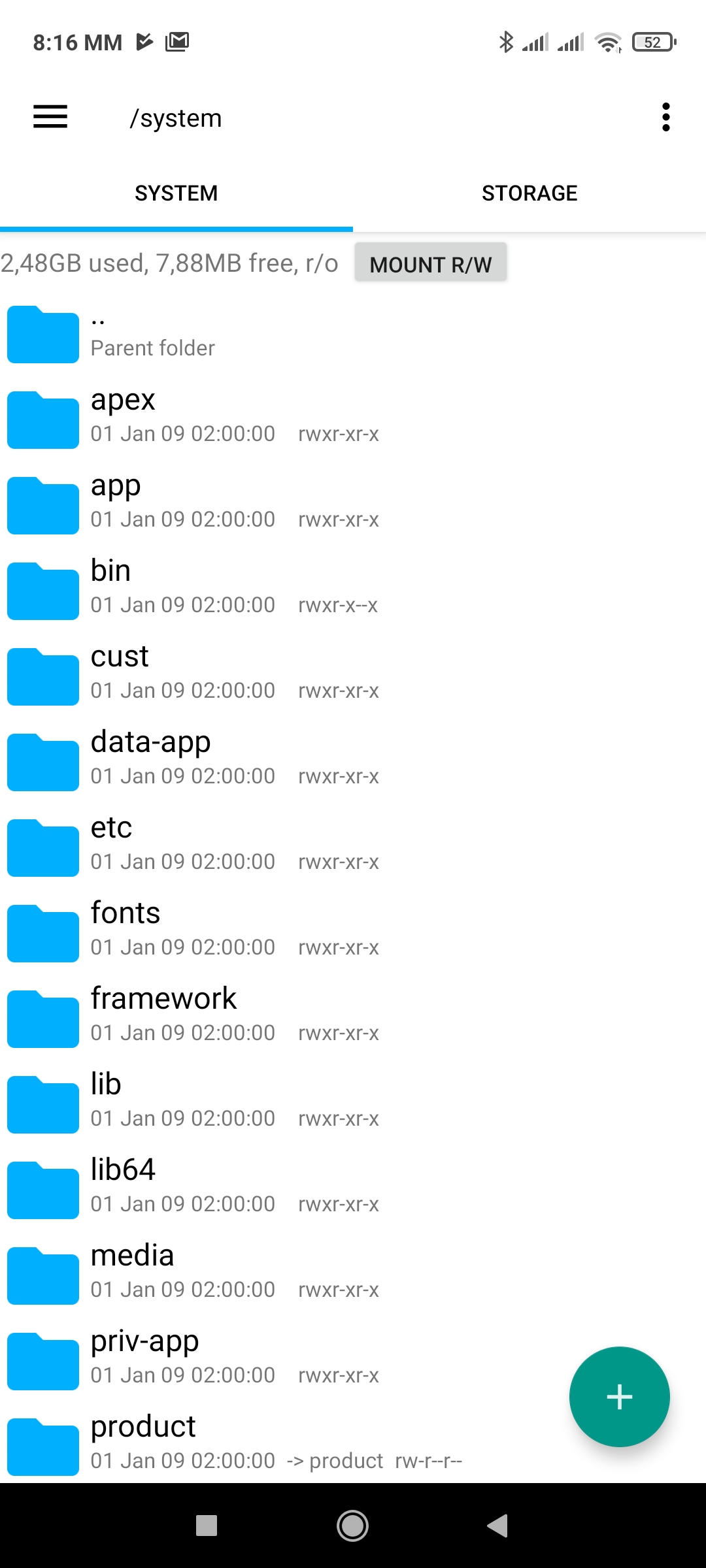
Task: Open the etc folder
Action: point(353,847)
